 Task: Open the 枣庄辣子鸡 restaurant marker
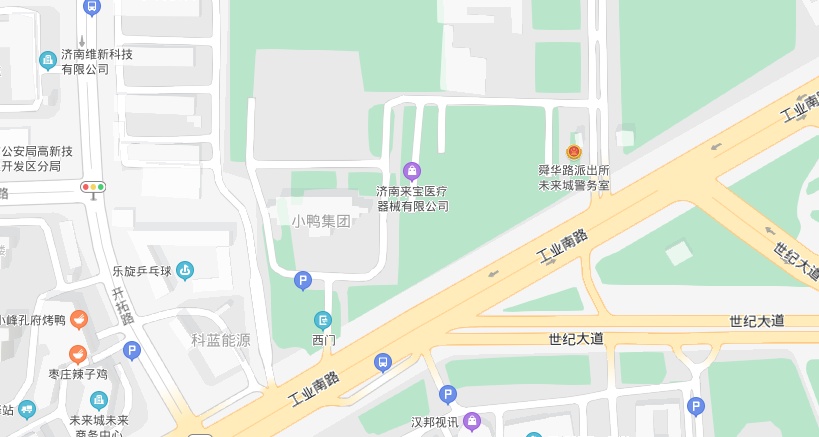(x=78, y=354)
